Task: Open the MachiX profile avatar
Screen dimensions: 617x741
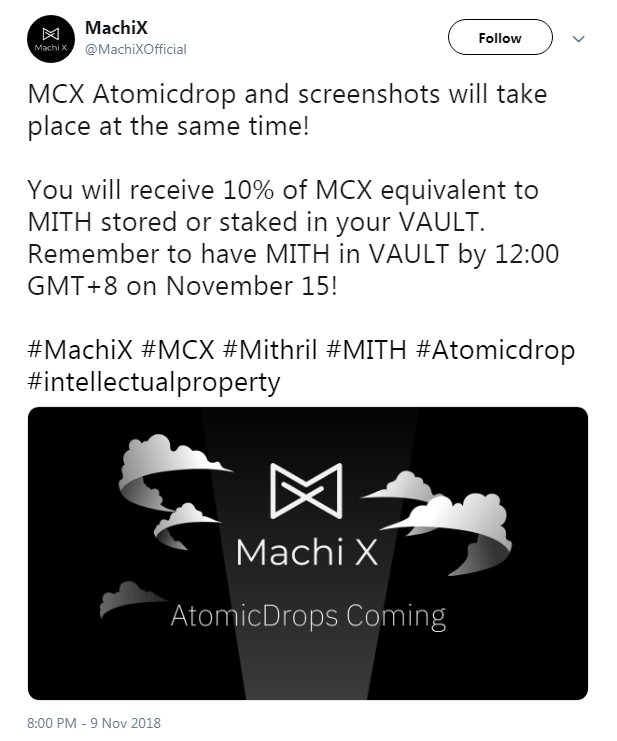Action: coord(47,39)
